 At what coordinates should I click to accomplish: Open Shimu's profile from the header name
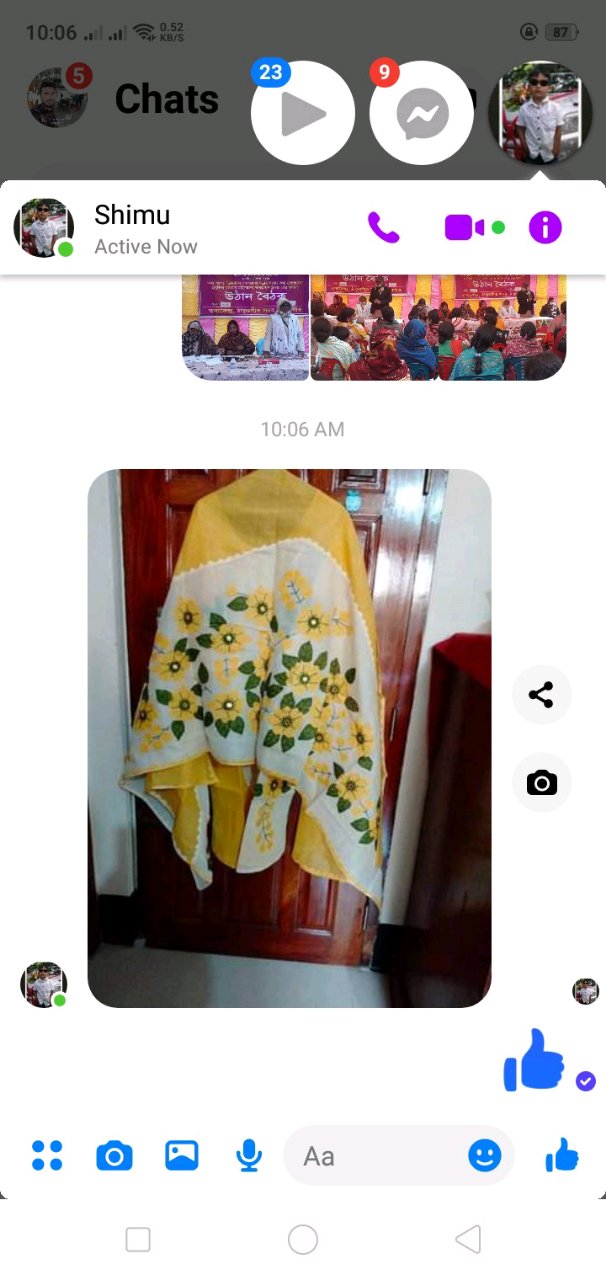coord(132,215)
